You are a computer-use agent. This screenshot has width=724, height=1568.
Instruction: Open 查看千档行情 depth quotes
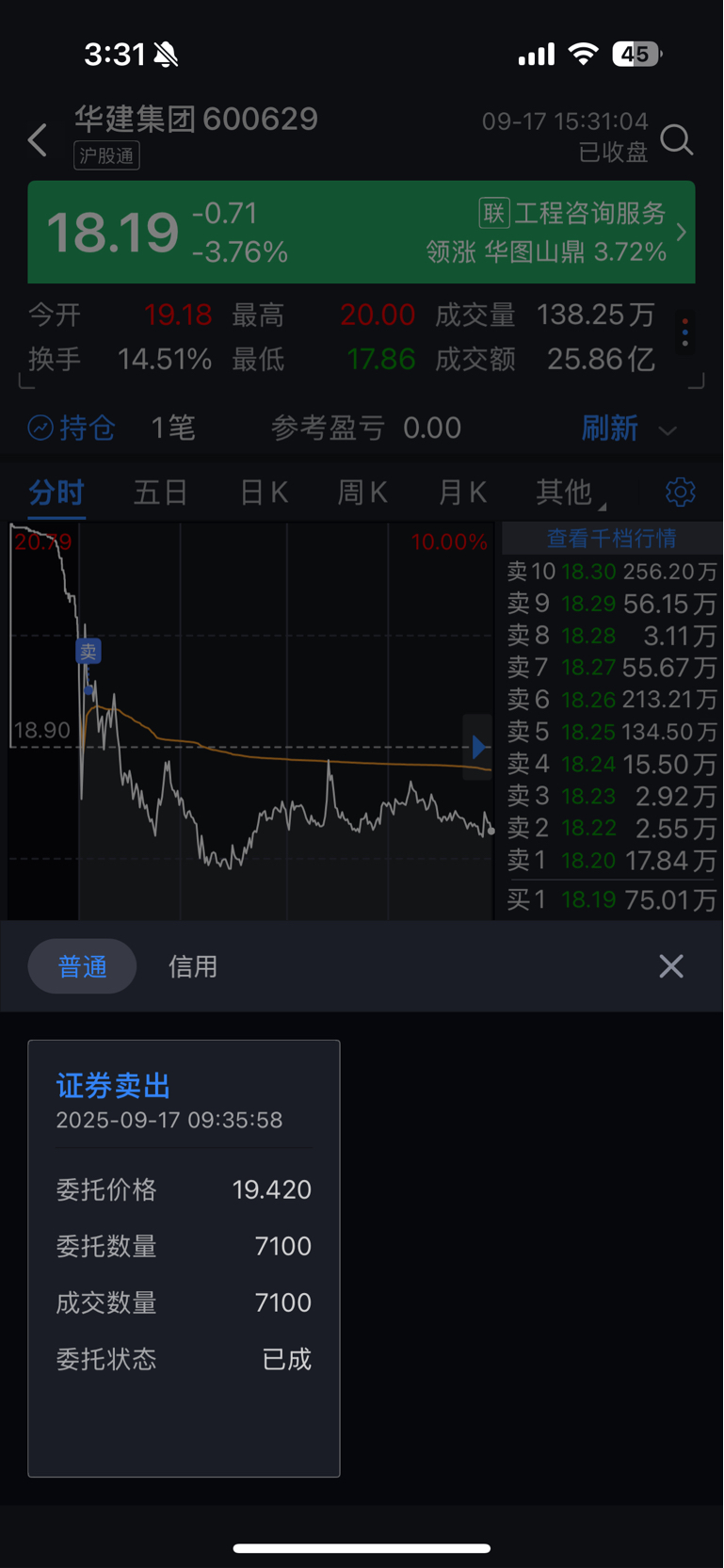tap(612, 539)
